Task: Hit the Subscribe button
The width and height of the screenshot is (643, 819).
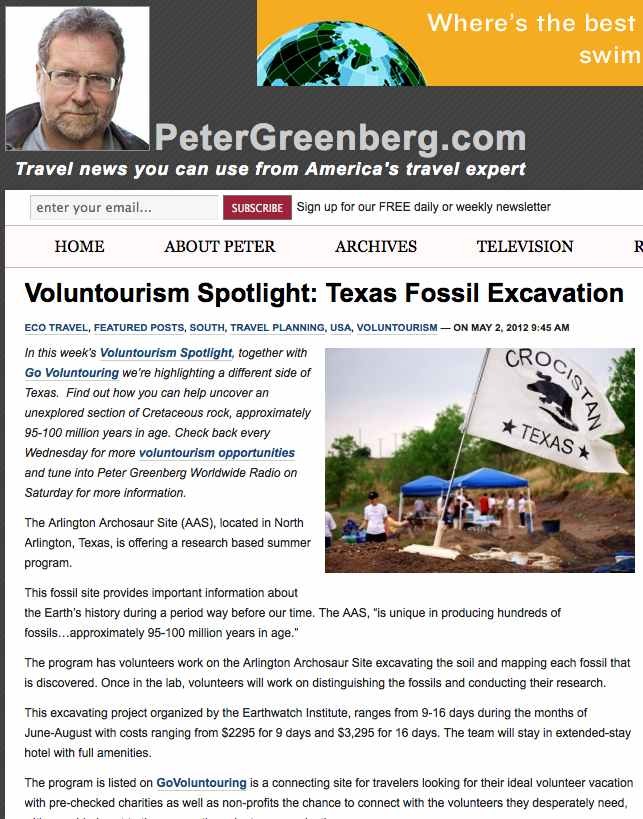Action: (257, 208)
